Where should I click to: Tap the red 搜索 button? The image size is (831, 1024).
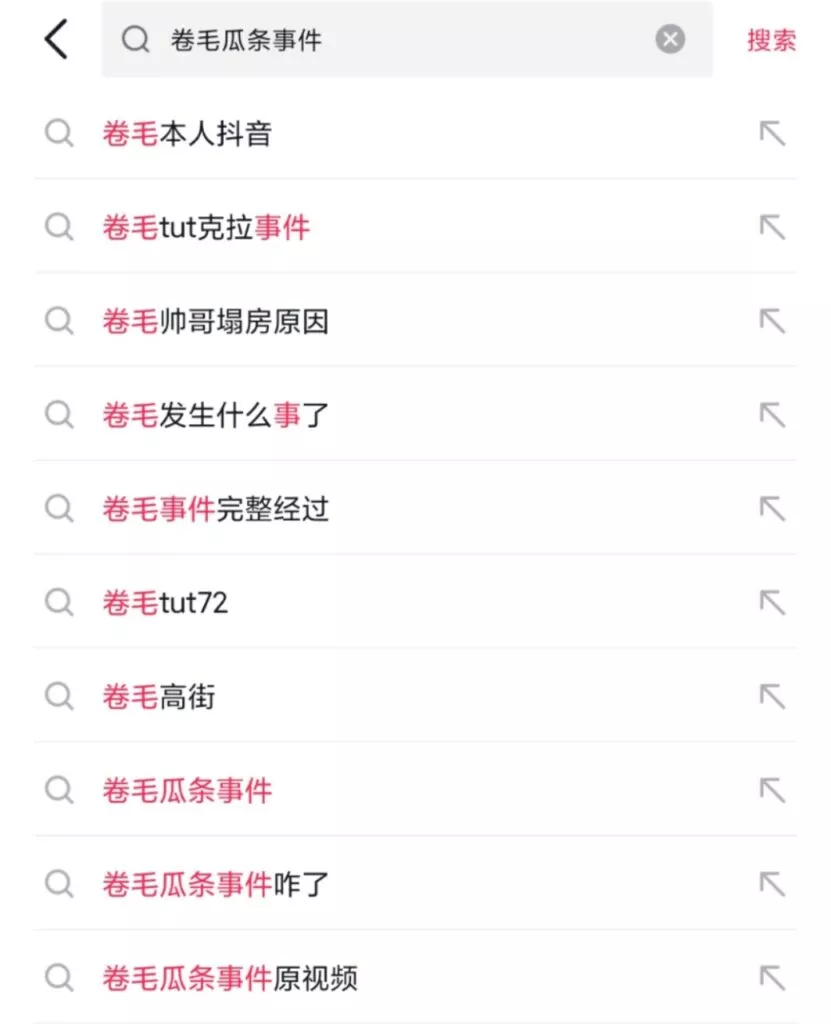point(771,40)
